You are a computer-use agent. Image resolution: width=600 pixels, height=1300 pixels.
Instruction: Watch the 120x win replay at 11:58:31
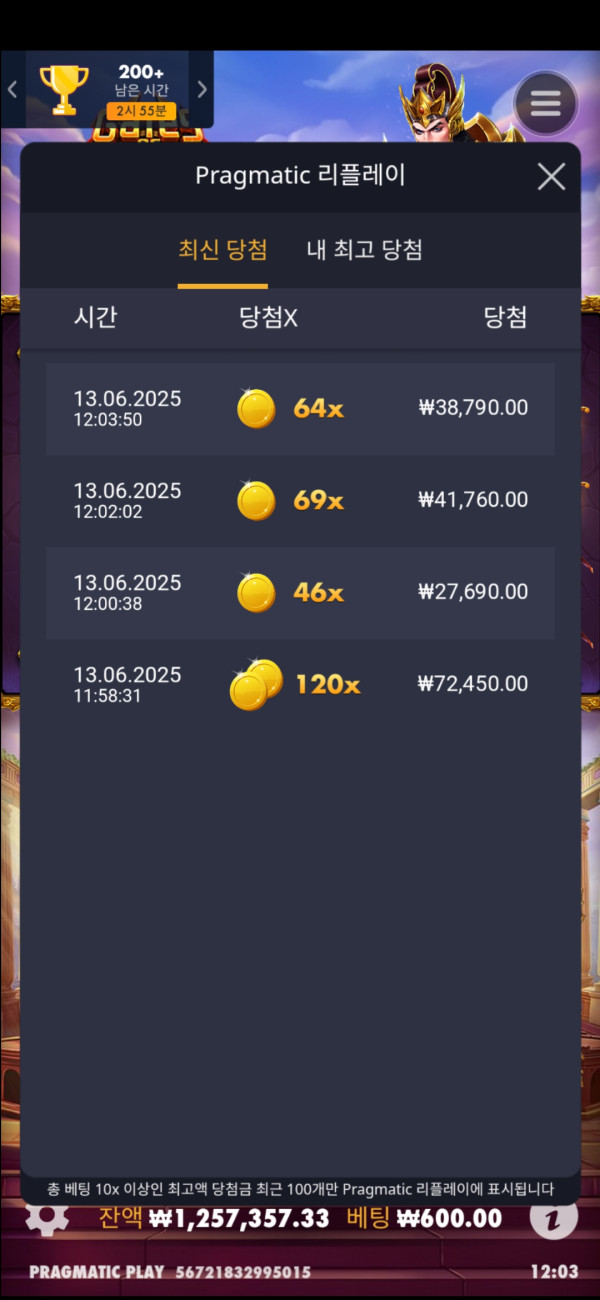pyautogui.click(x=300, y=684)
